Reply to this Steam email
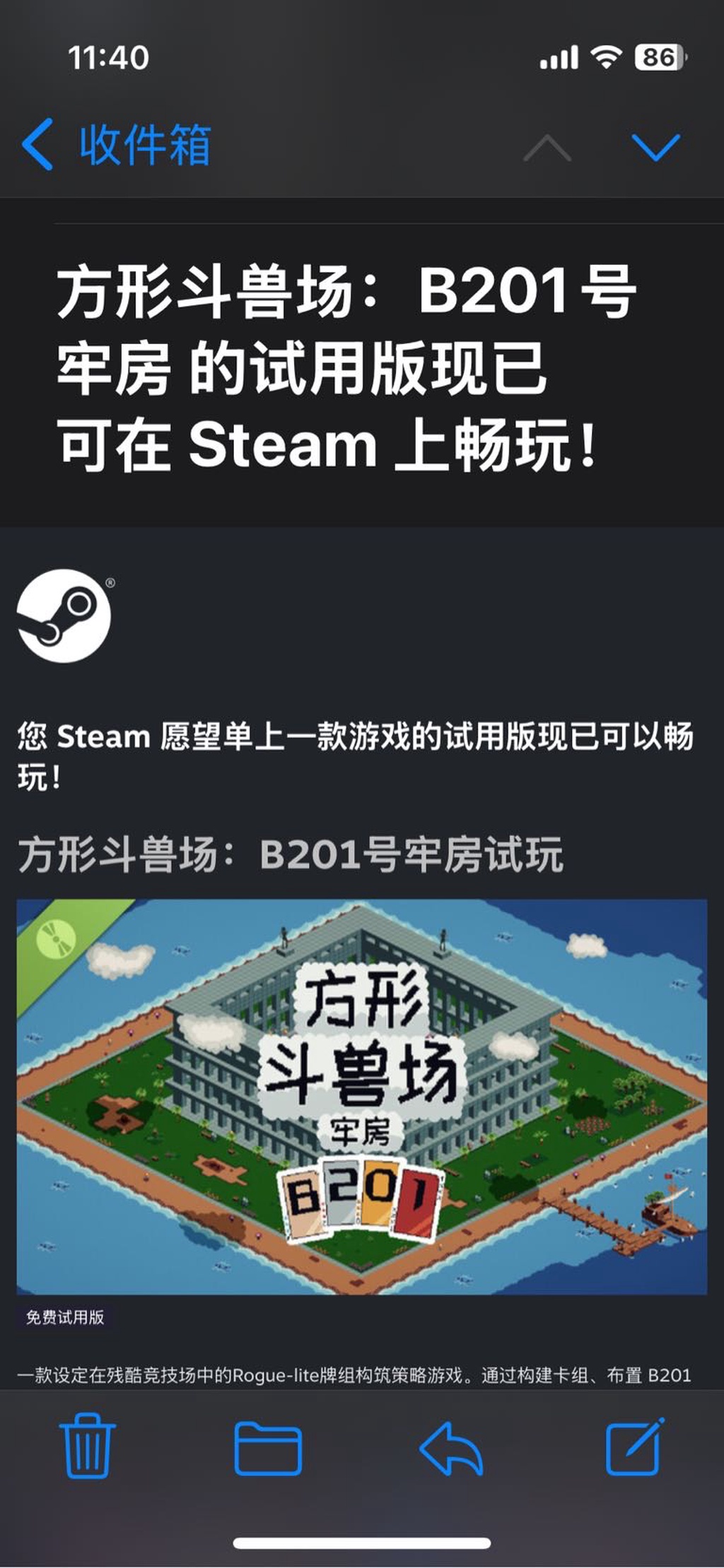The height and width of the screenshot is (1568, 724). click(451, 1447)
